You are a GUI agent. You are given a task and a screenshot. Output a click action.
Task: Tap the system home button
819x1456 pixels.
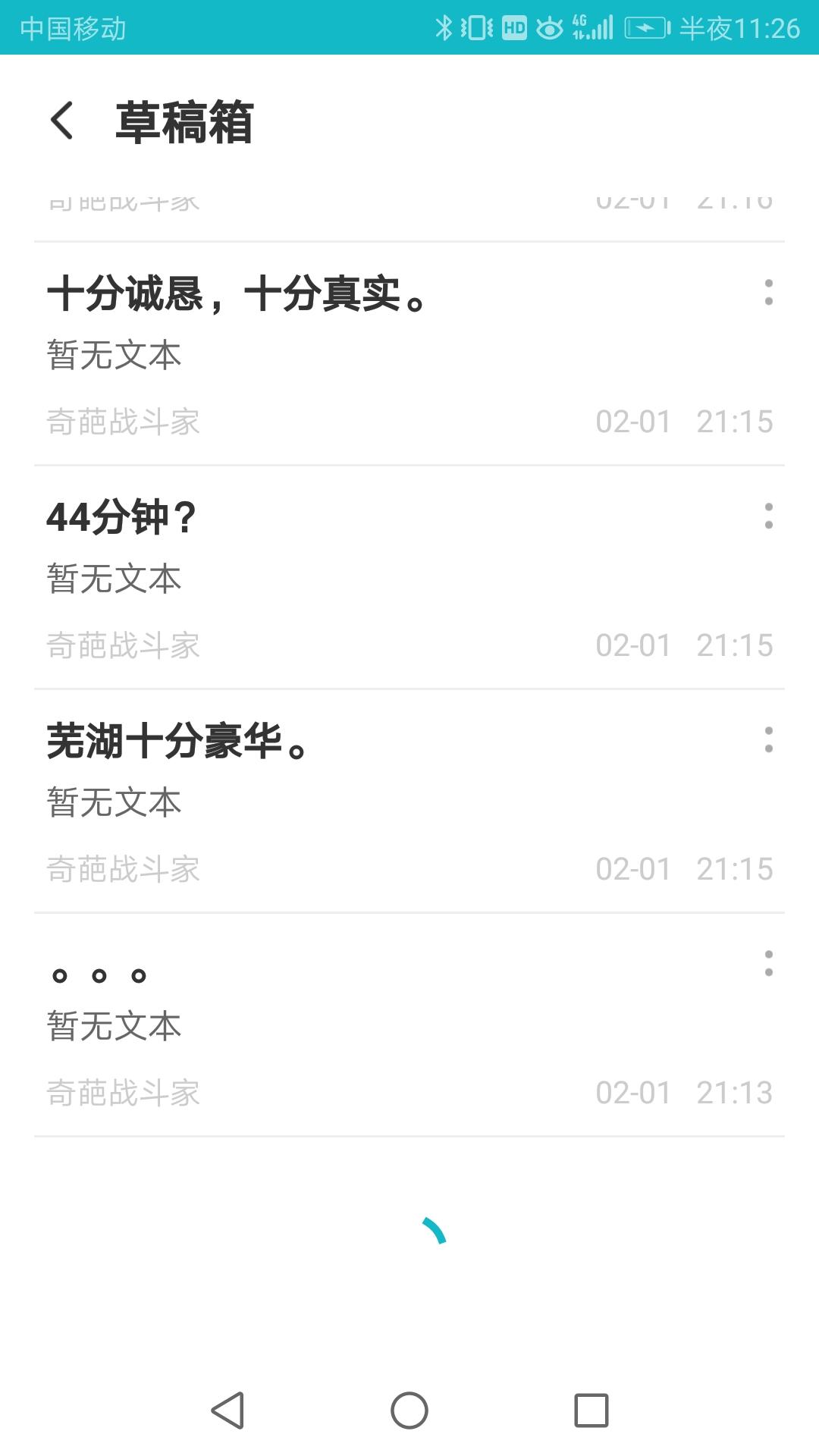409,1410
